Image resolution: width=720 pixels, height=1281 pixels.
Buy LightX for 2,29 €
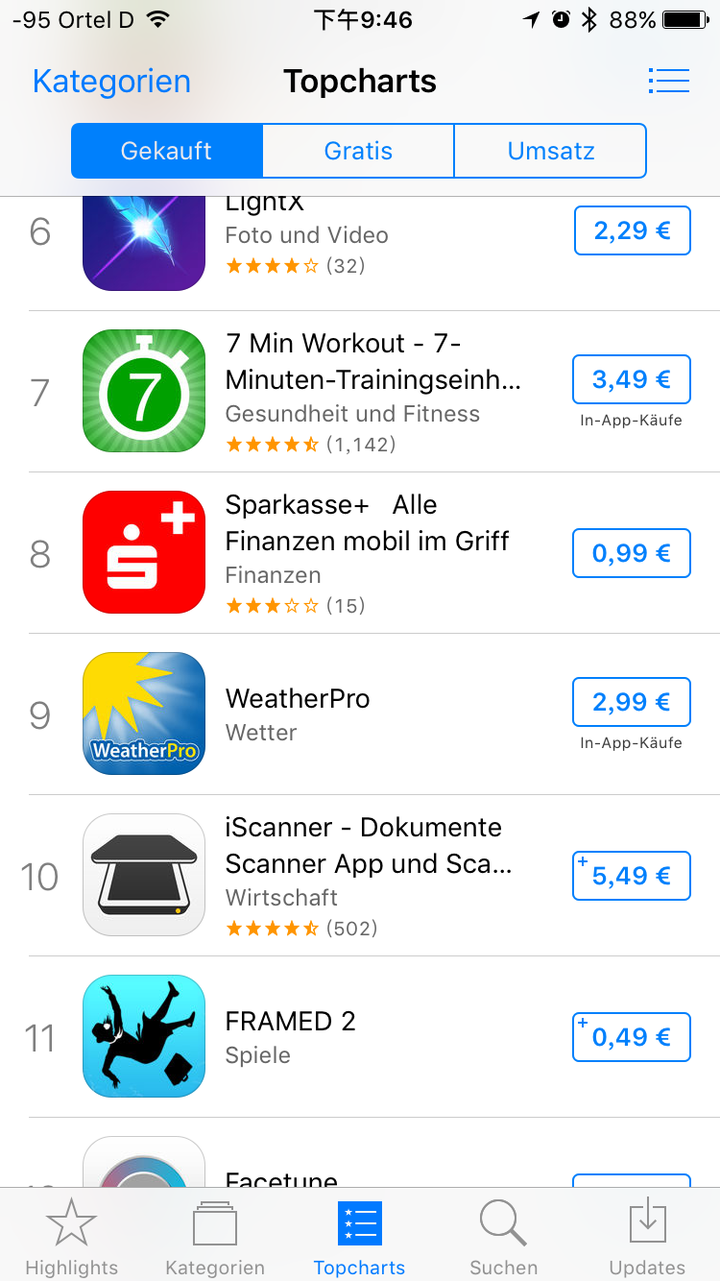[x=631, y=231]
